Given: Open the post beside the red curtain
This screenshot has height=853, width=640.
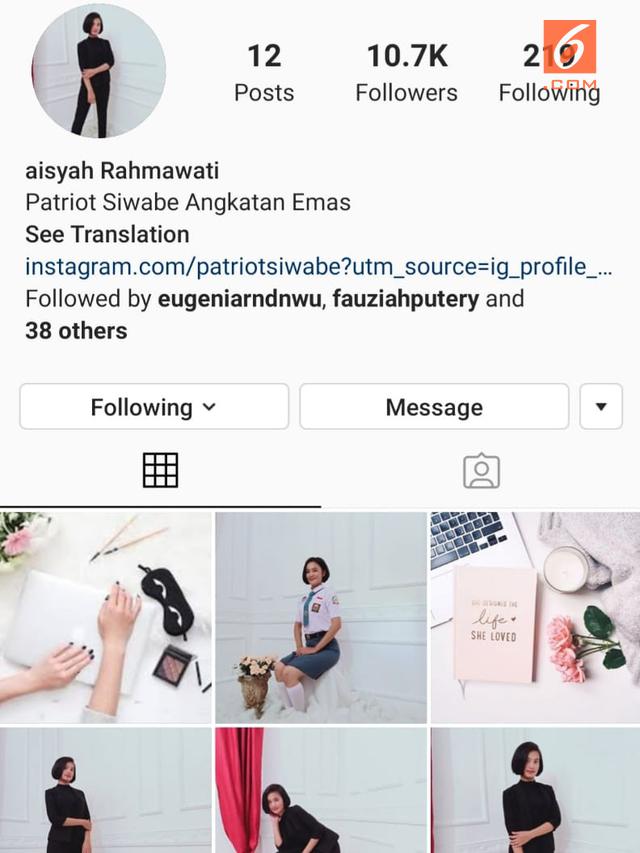Looking at the screenshot, I should point(320,790).
